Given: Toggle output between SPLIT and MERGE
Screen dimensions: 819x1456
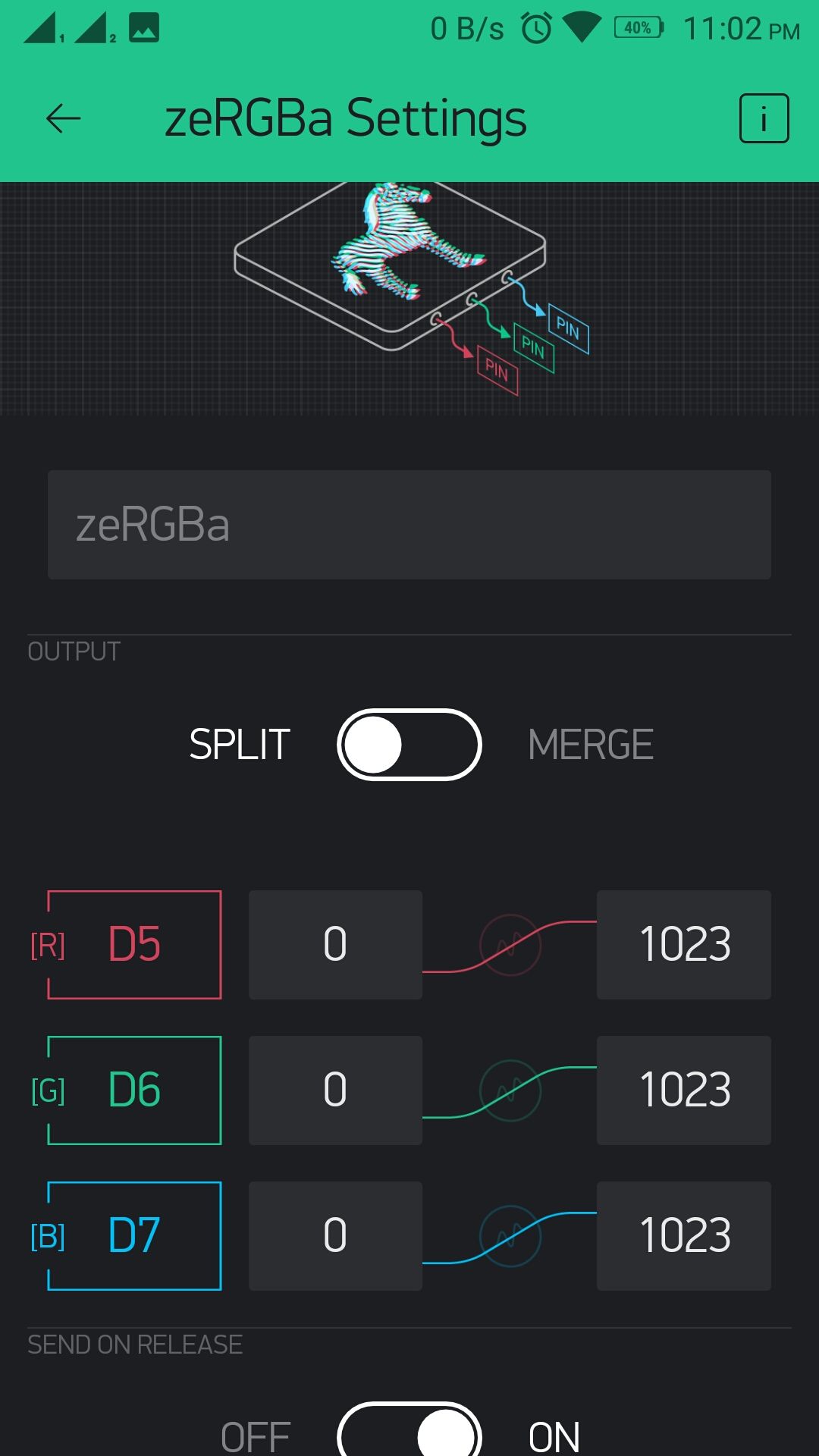Looking at the screenshot, I should click(x=409, y=745).
